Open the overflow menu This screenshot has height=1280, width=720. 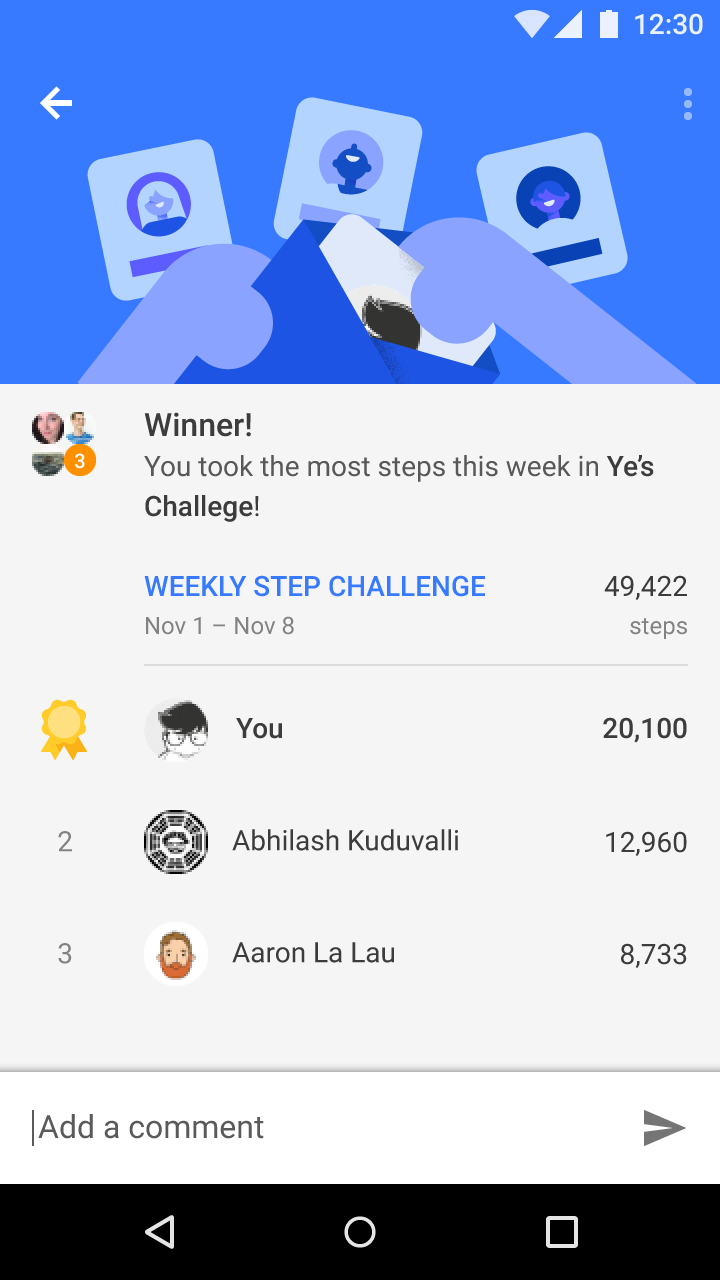pyautogui.click(x=687, y=104)
